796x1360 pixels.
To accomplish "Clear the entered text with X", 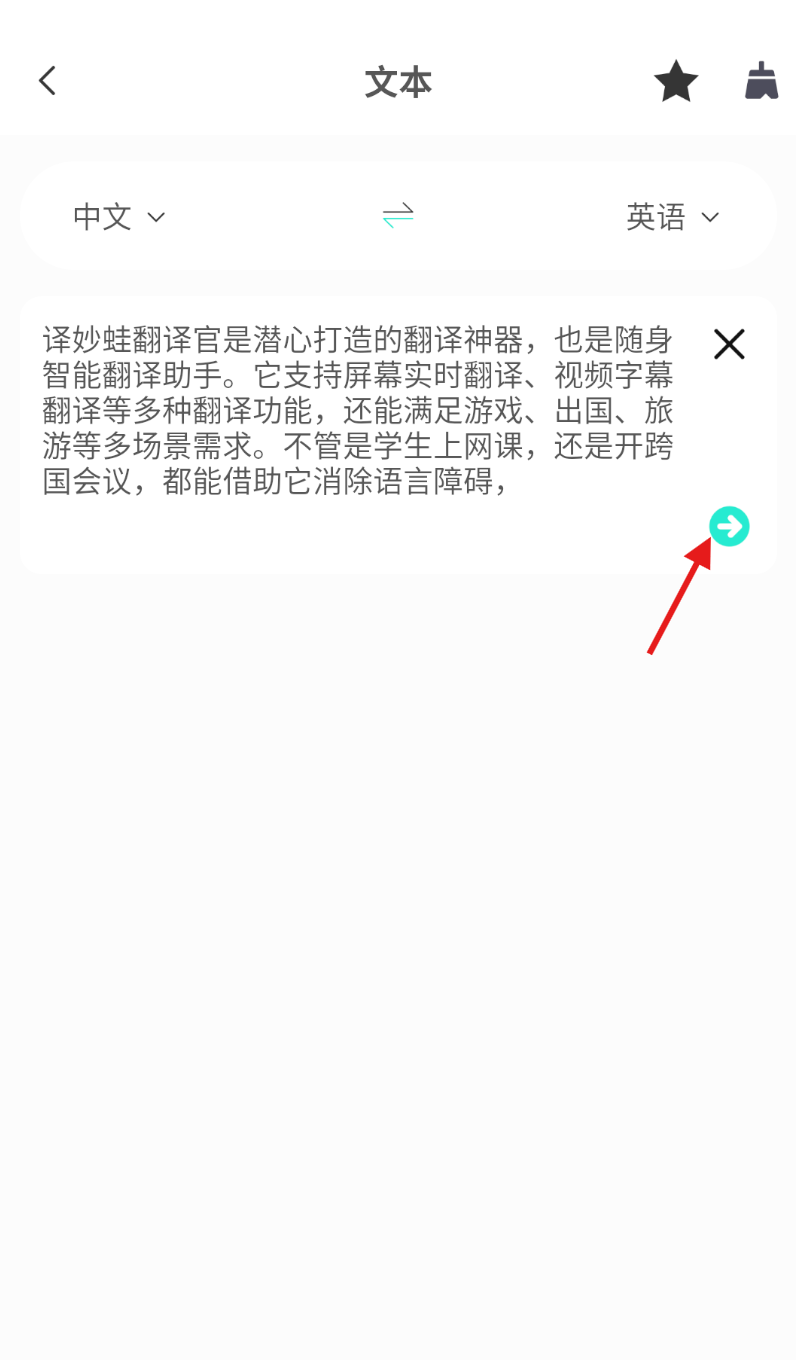I will (729, 344).
